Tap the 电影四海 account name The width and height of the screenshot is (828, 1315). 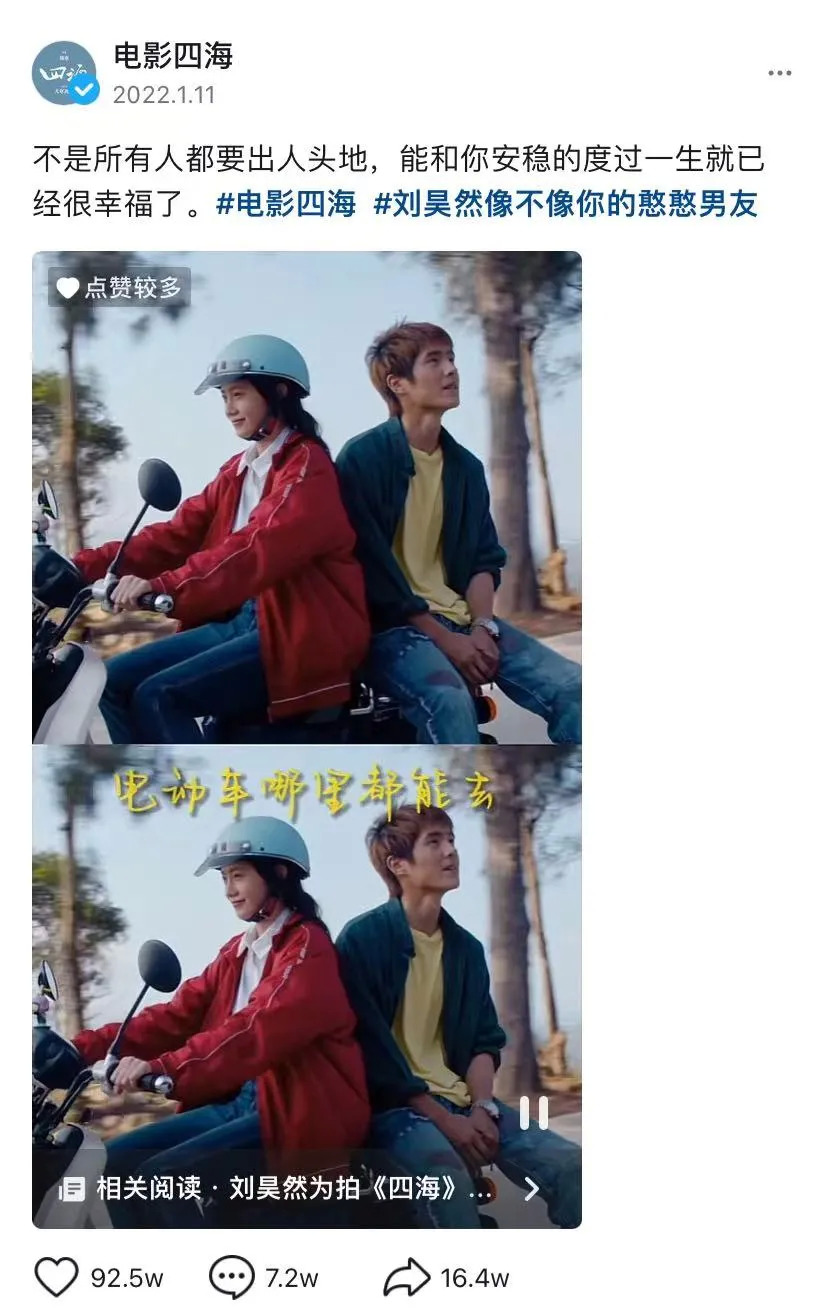[173, 56]
